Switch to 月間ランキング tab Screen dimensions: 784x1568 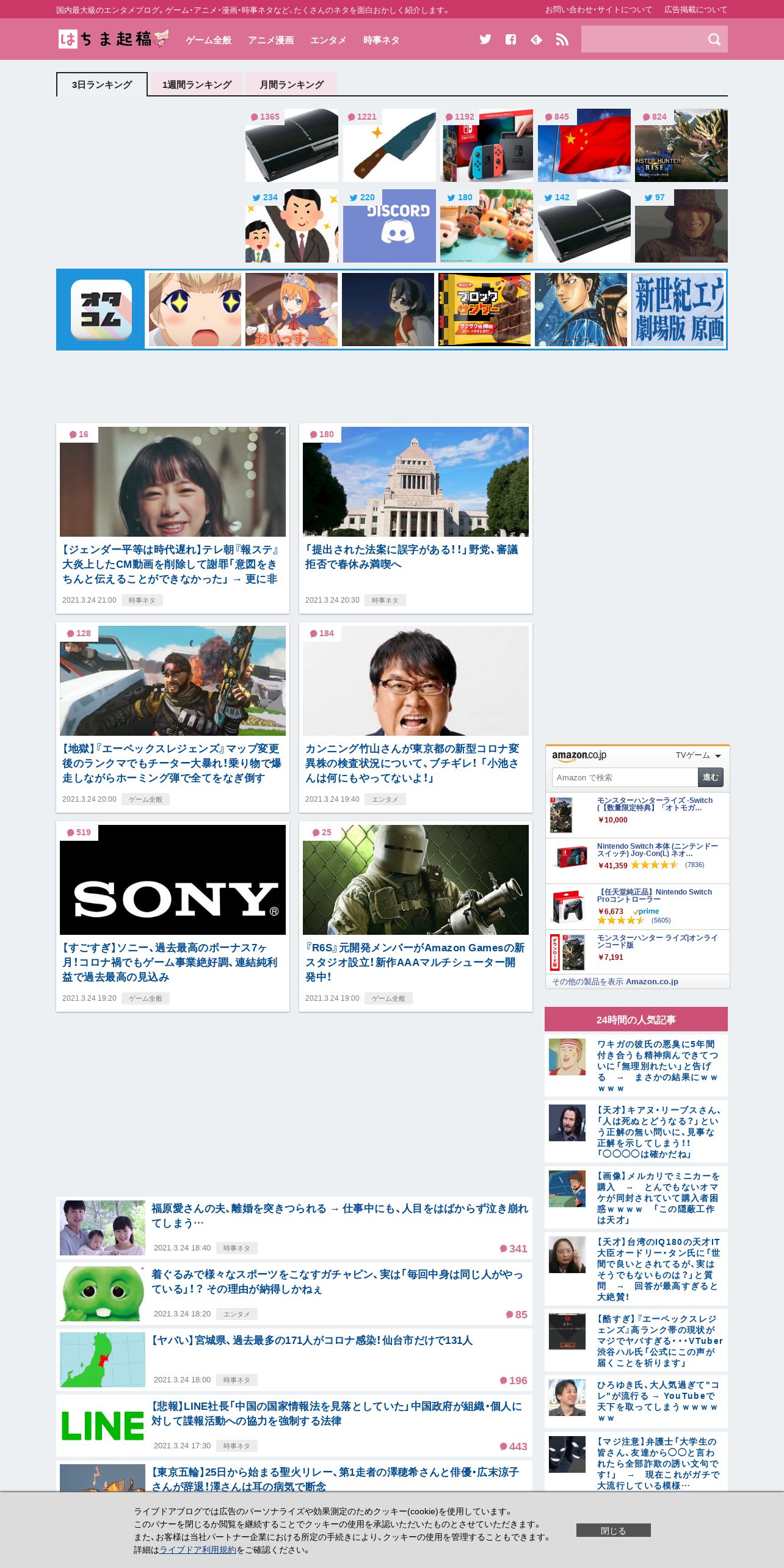(291, 84)
